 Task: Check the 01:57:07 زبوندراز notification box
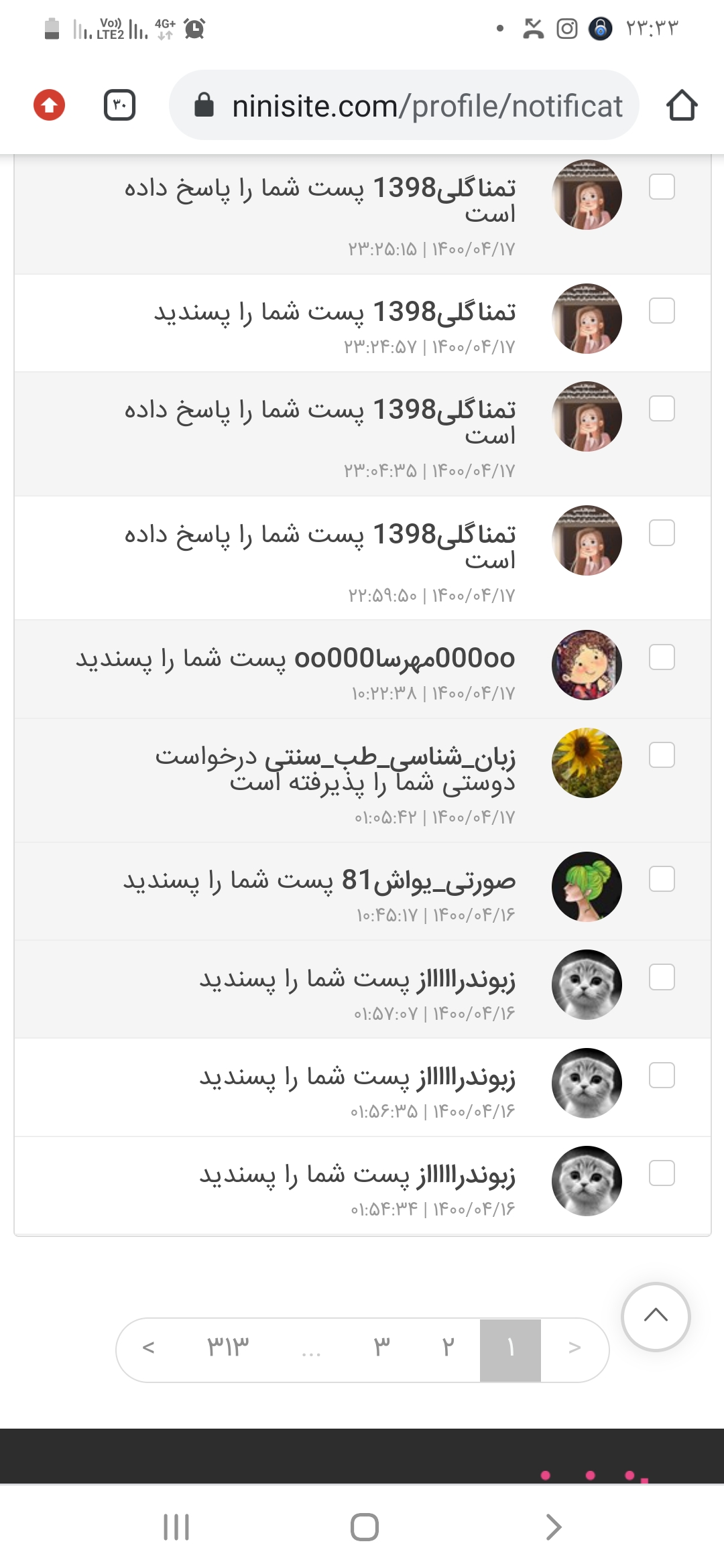662,977
